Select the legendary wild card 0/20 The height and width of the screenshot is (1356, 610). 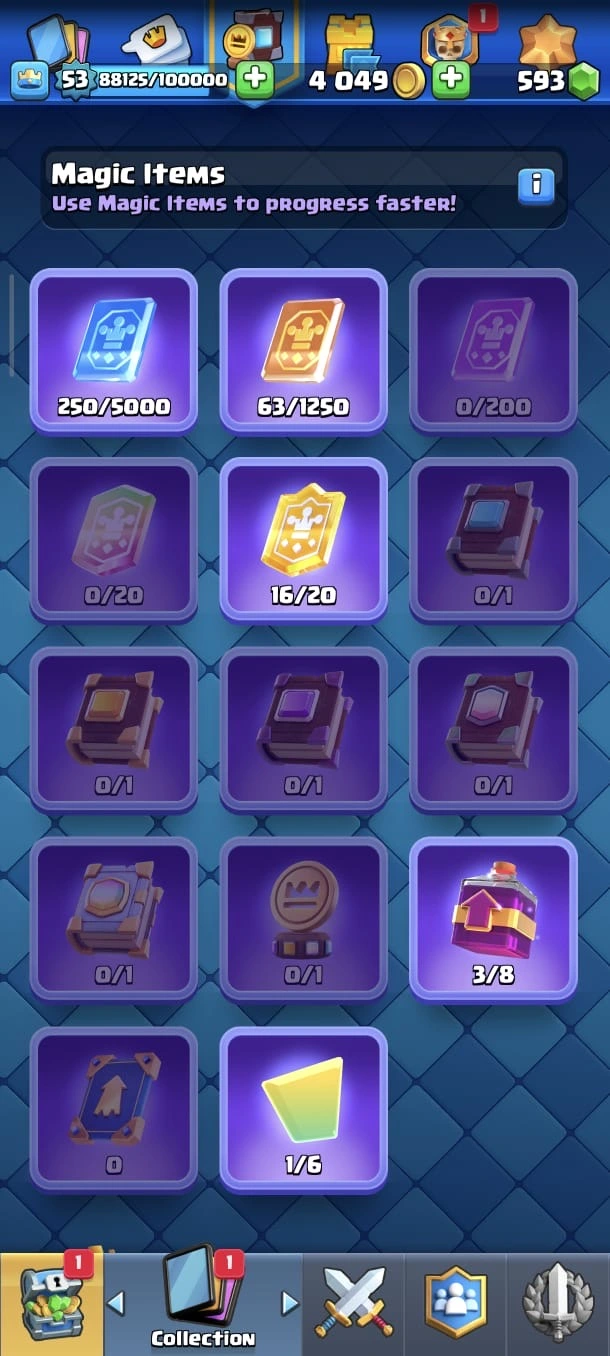113,540
